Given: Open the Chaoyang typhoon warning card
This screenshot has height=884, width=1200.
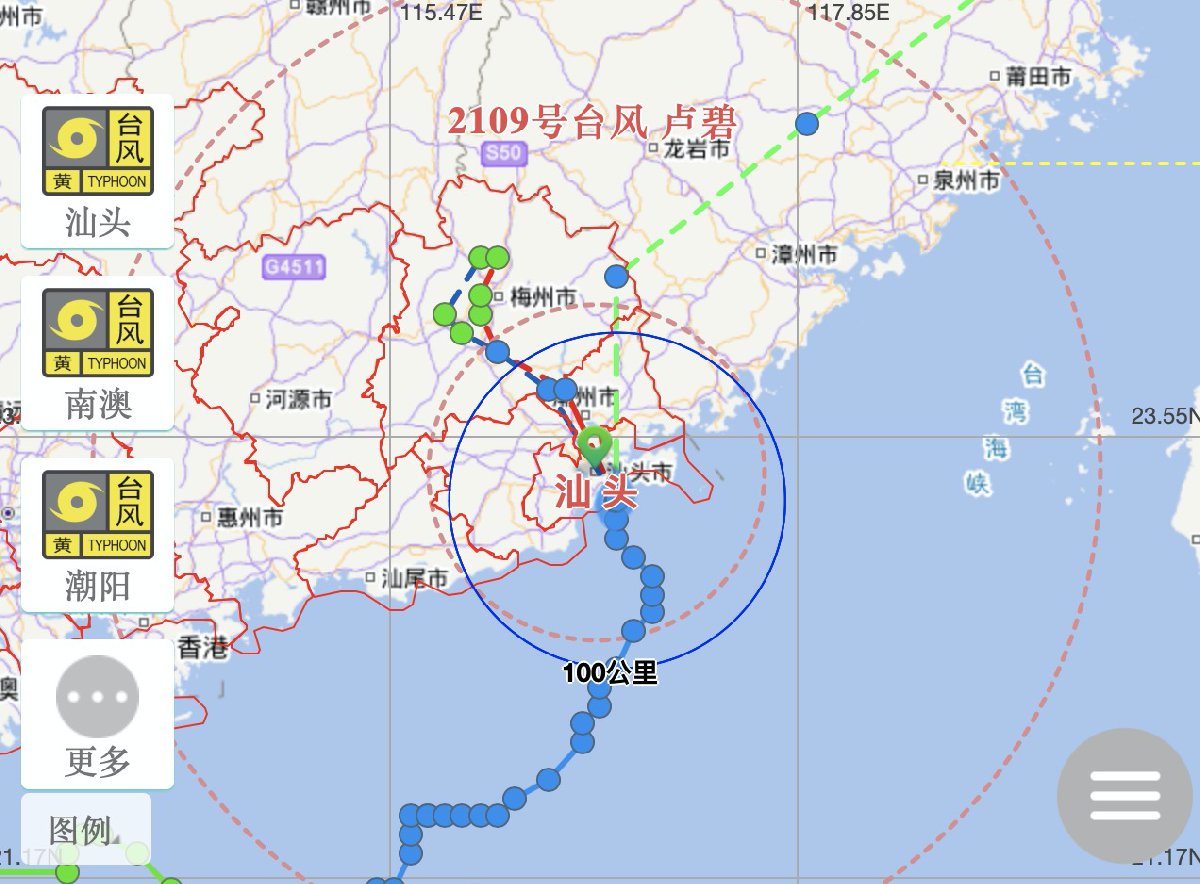Looking at the screenshot, I should coord(97,535).
